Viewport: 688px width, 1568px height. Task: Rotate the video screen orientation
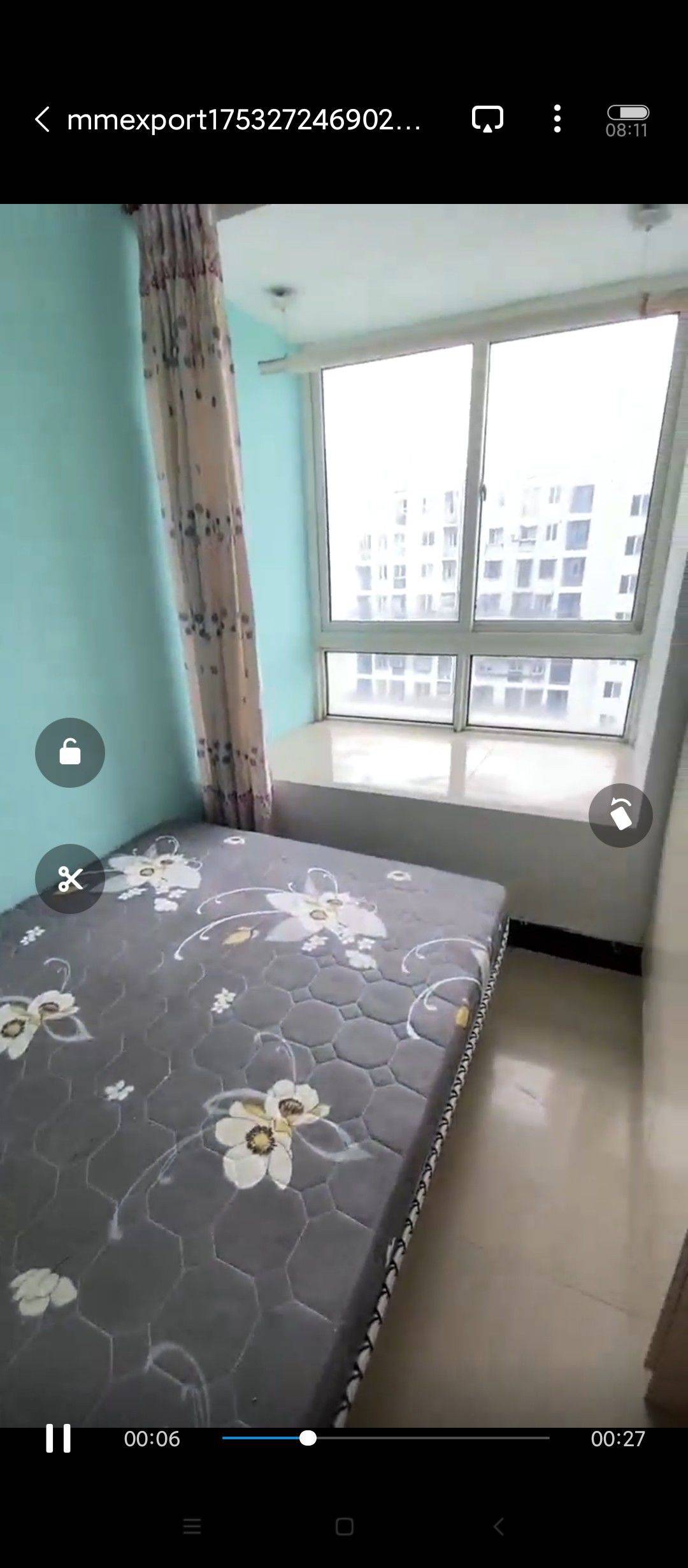620,815
